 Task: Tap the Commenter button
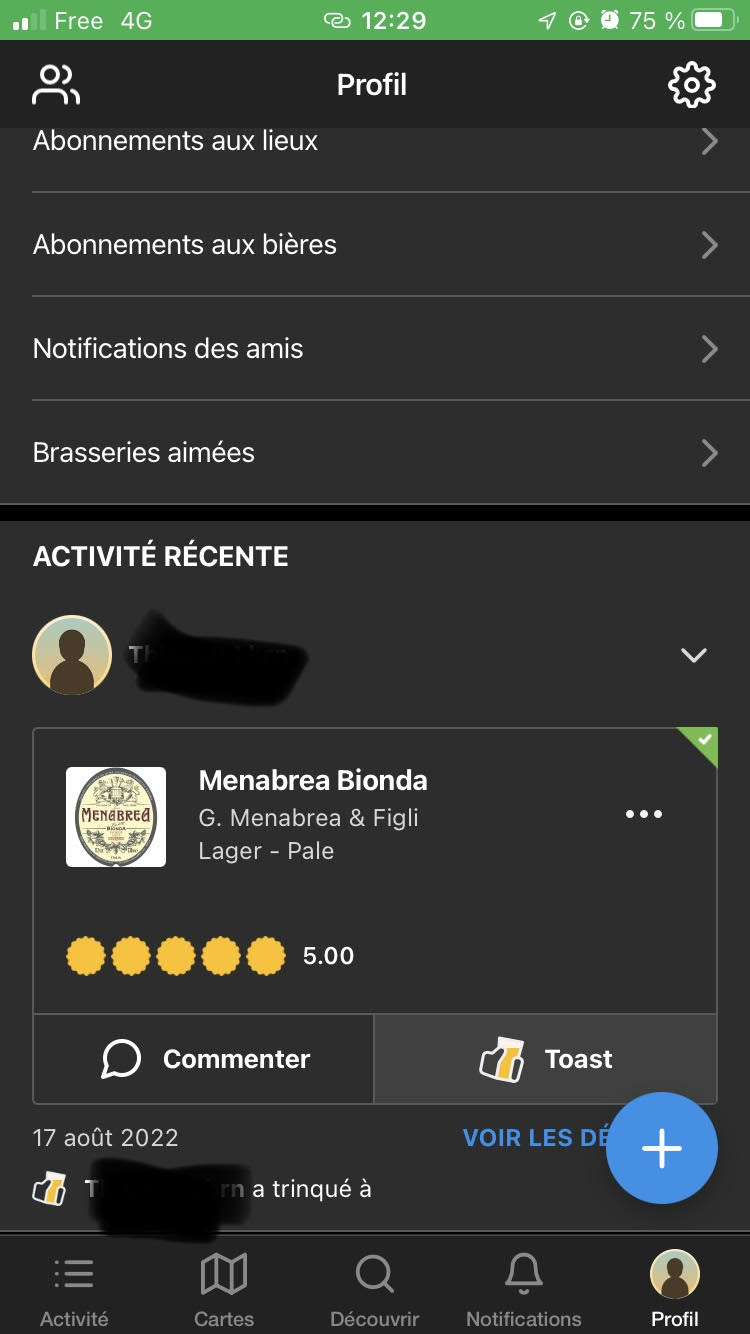pos(205,1059)
